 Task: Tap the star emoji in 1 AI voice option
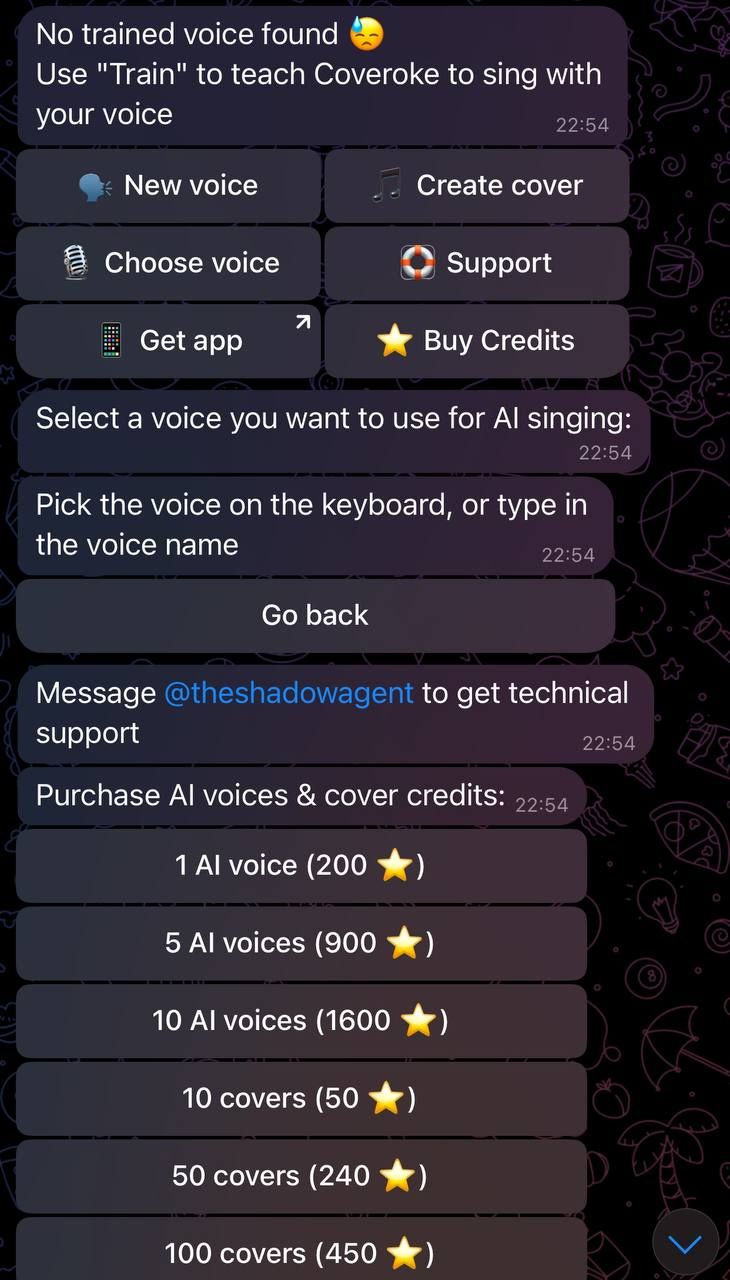392,864
